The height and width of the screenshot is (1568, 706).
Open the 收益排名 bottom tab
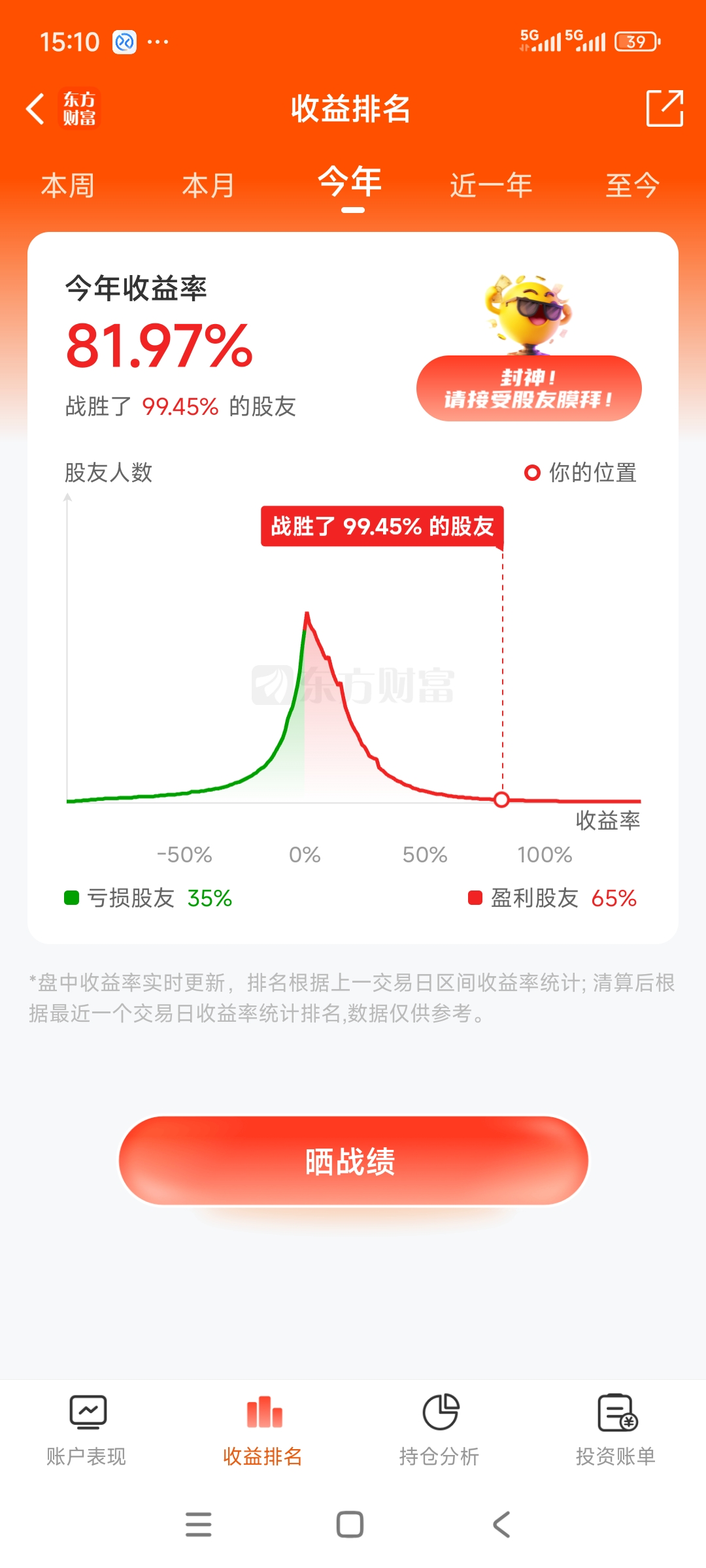pyautogui.click(x=263, y=1431)
